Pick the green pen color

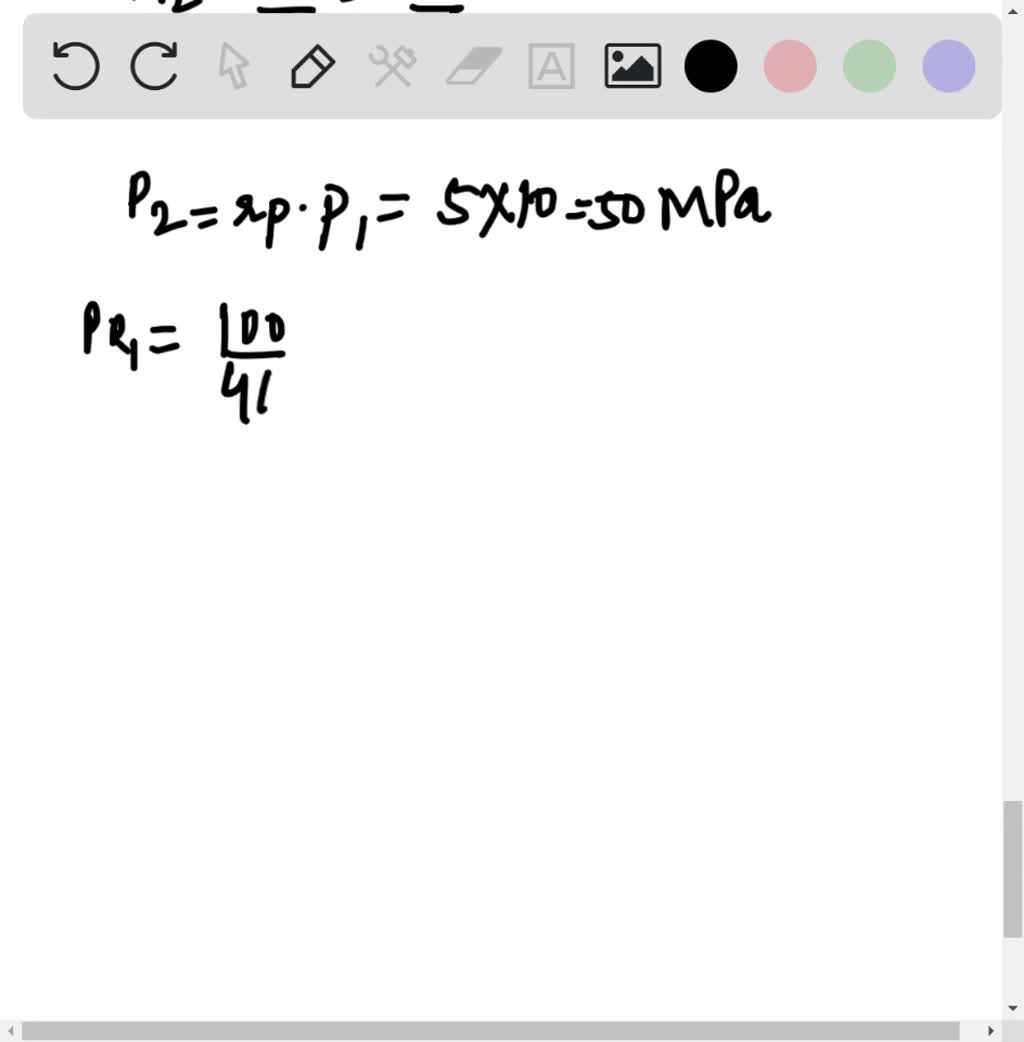click(869, 67)
